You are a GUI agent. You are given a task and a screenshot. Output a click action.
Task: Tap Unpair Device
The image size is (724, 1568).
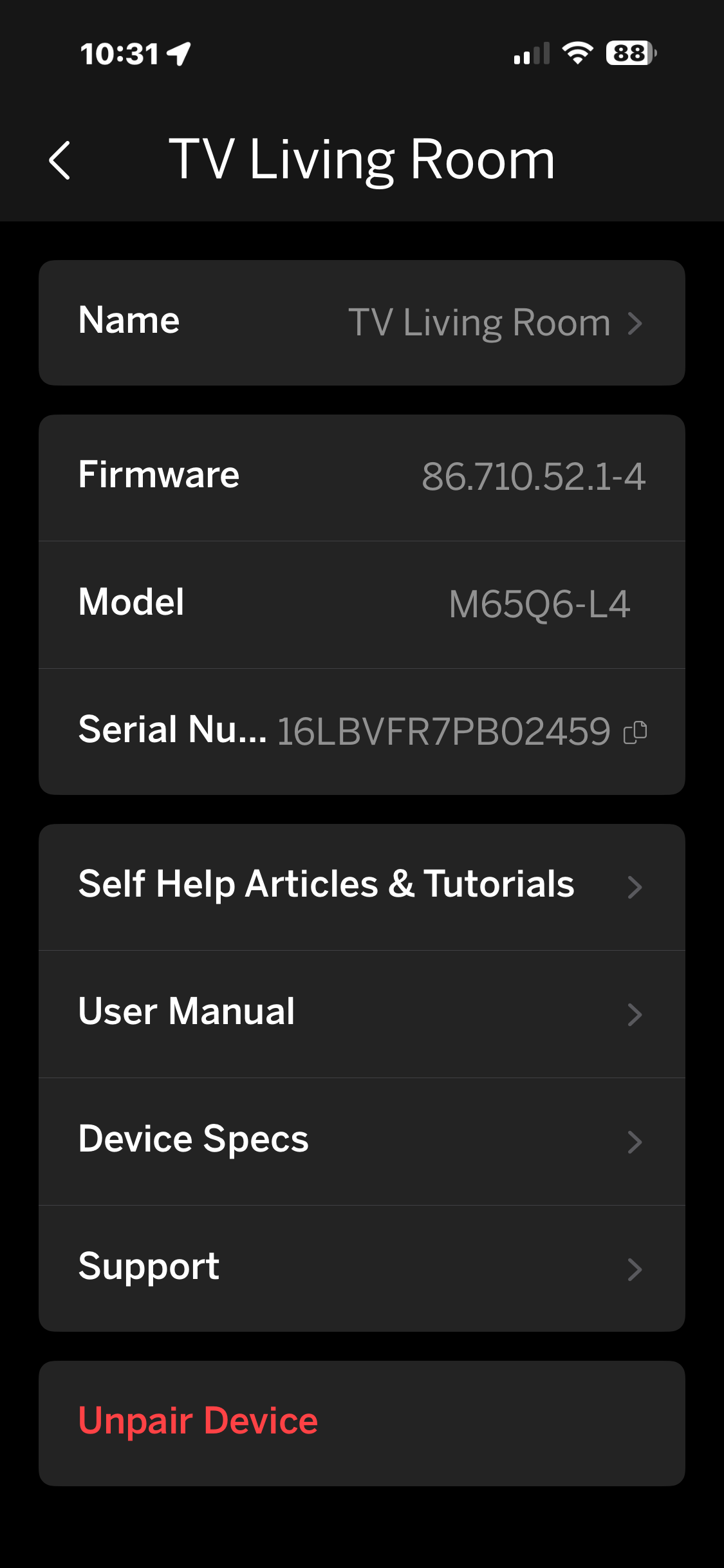[x=198, y=1422]
